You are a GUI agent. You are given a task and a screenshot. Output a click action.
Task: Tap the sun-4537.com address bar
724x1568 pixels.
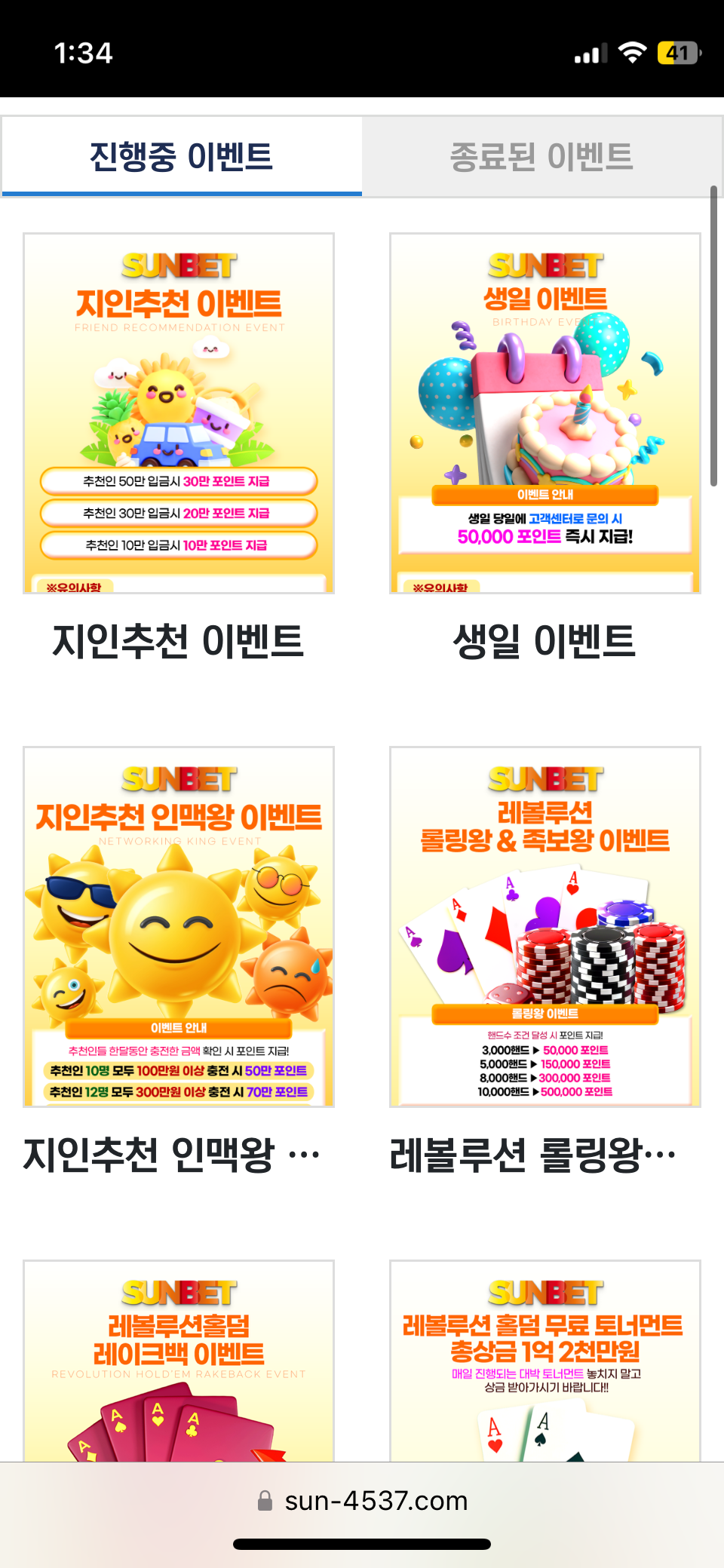pos(362,1501)
